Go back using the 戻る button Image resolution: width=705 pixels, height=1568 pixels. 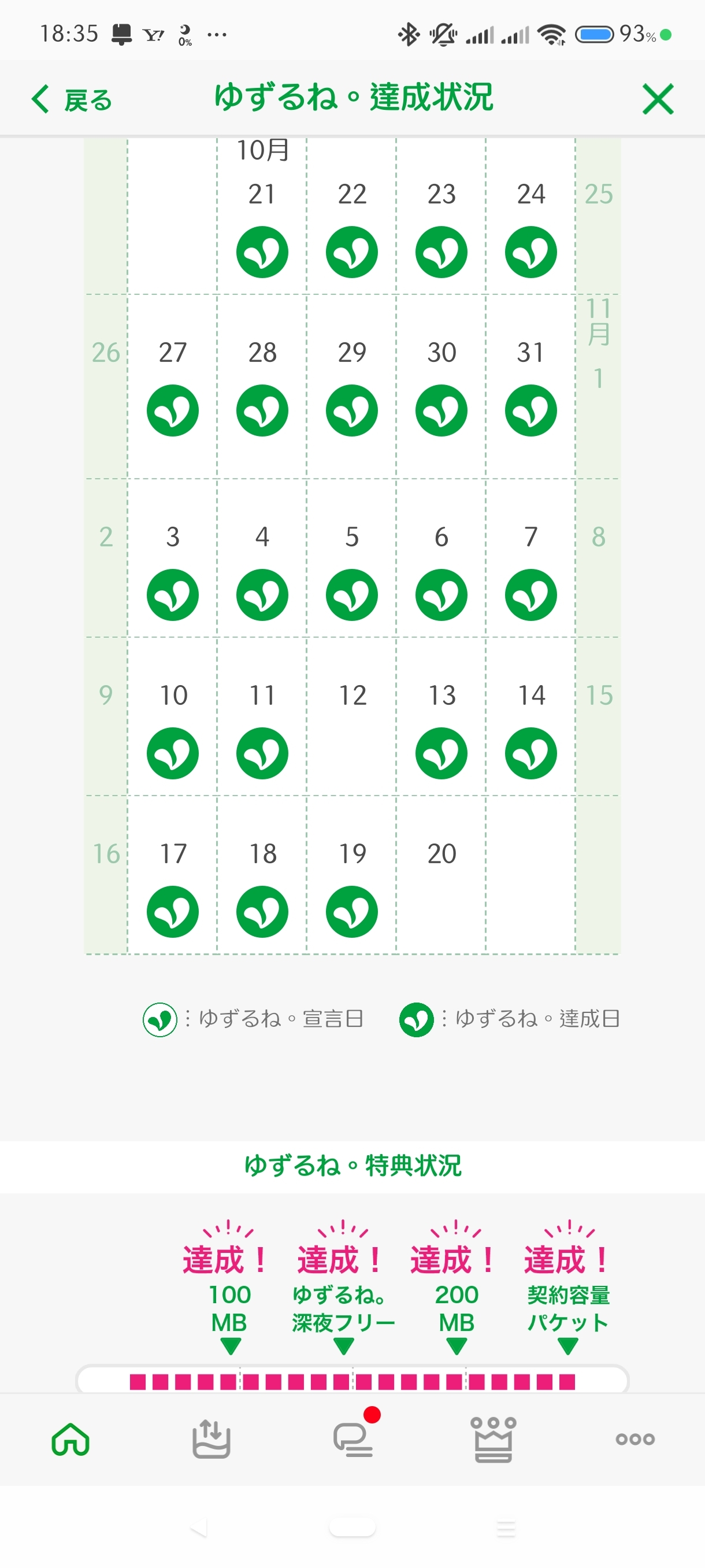(72, 99)
